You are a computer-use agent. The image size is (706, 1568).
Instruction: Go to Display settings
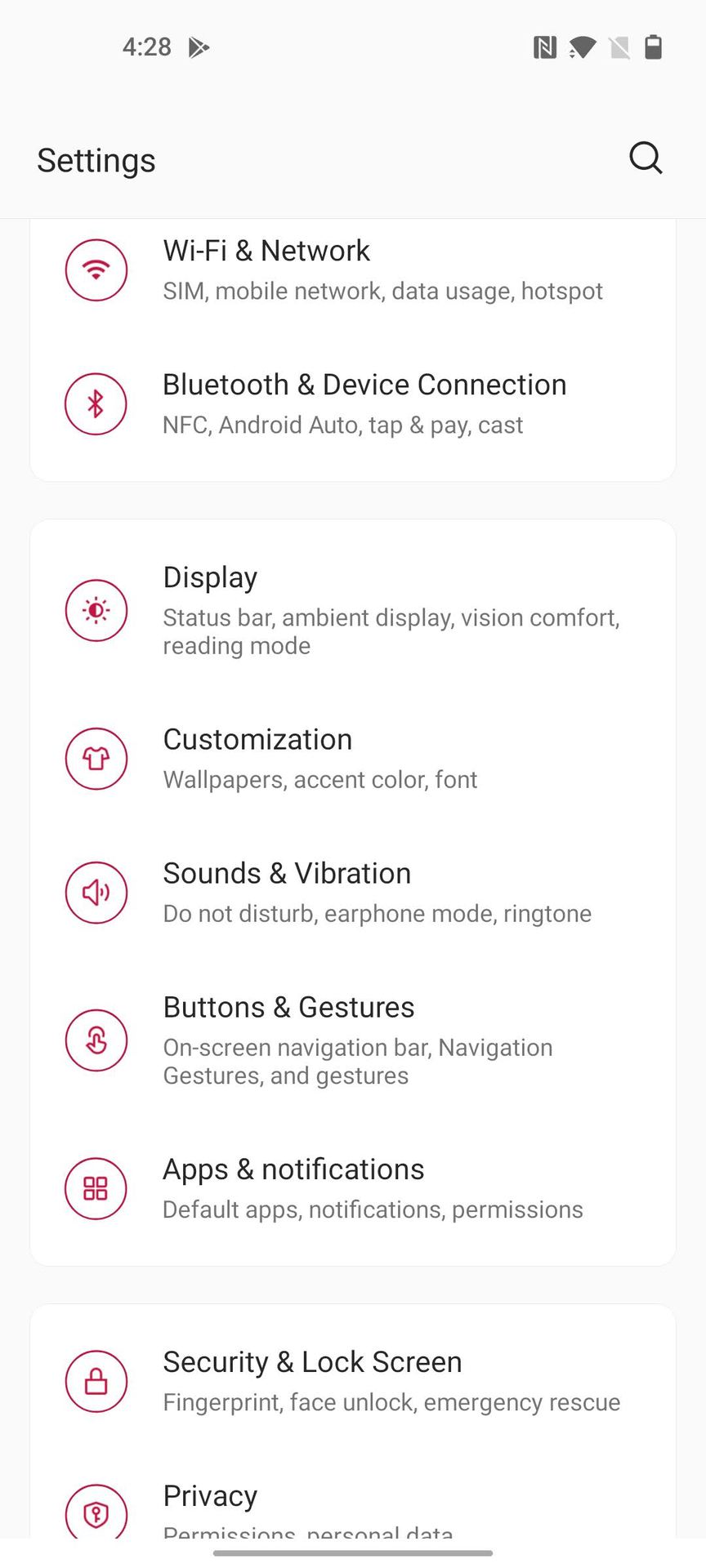coord(351,610)
